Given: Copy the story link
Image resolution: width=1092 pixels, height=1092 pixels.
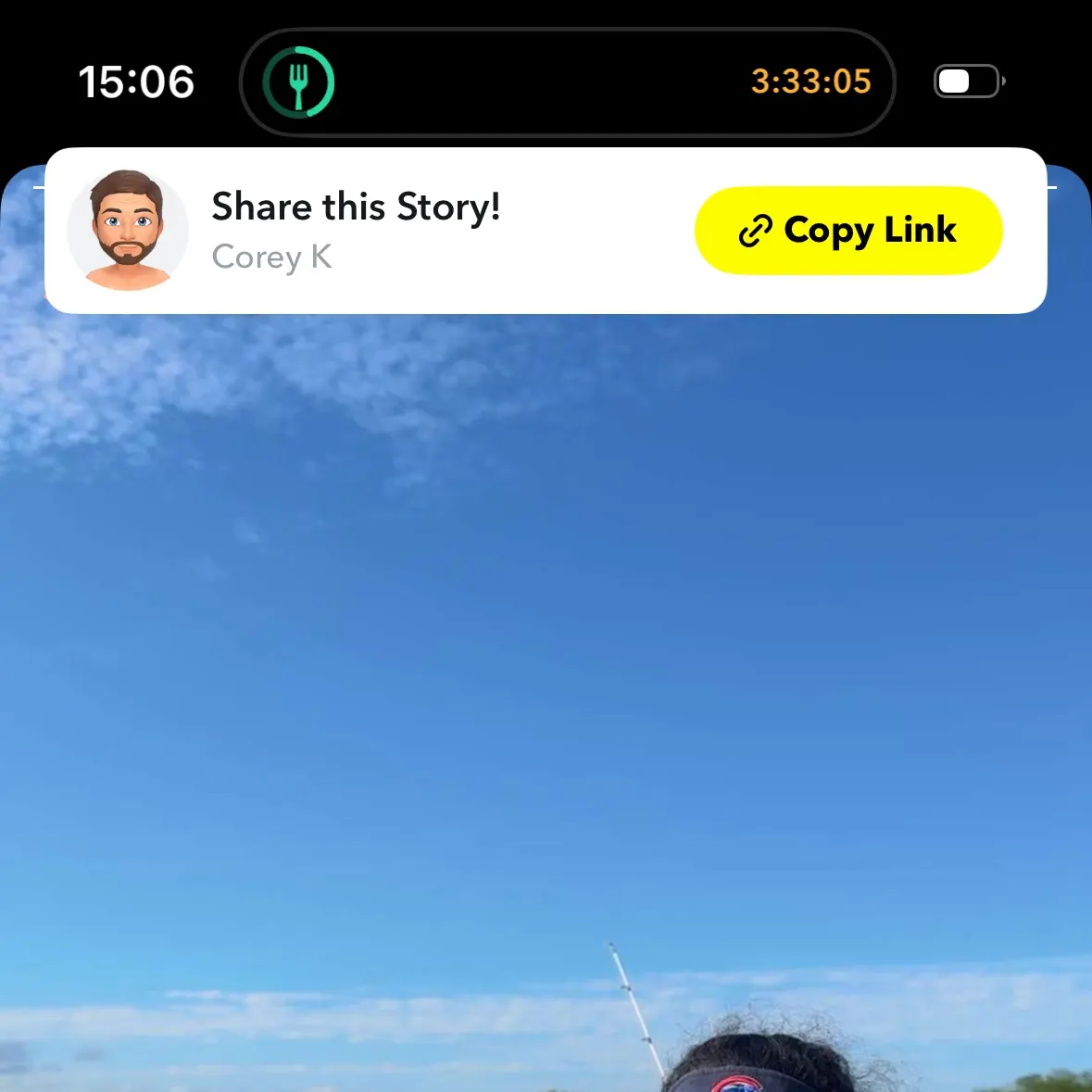Looking at the screenshot, I should coord(847,231).
